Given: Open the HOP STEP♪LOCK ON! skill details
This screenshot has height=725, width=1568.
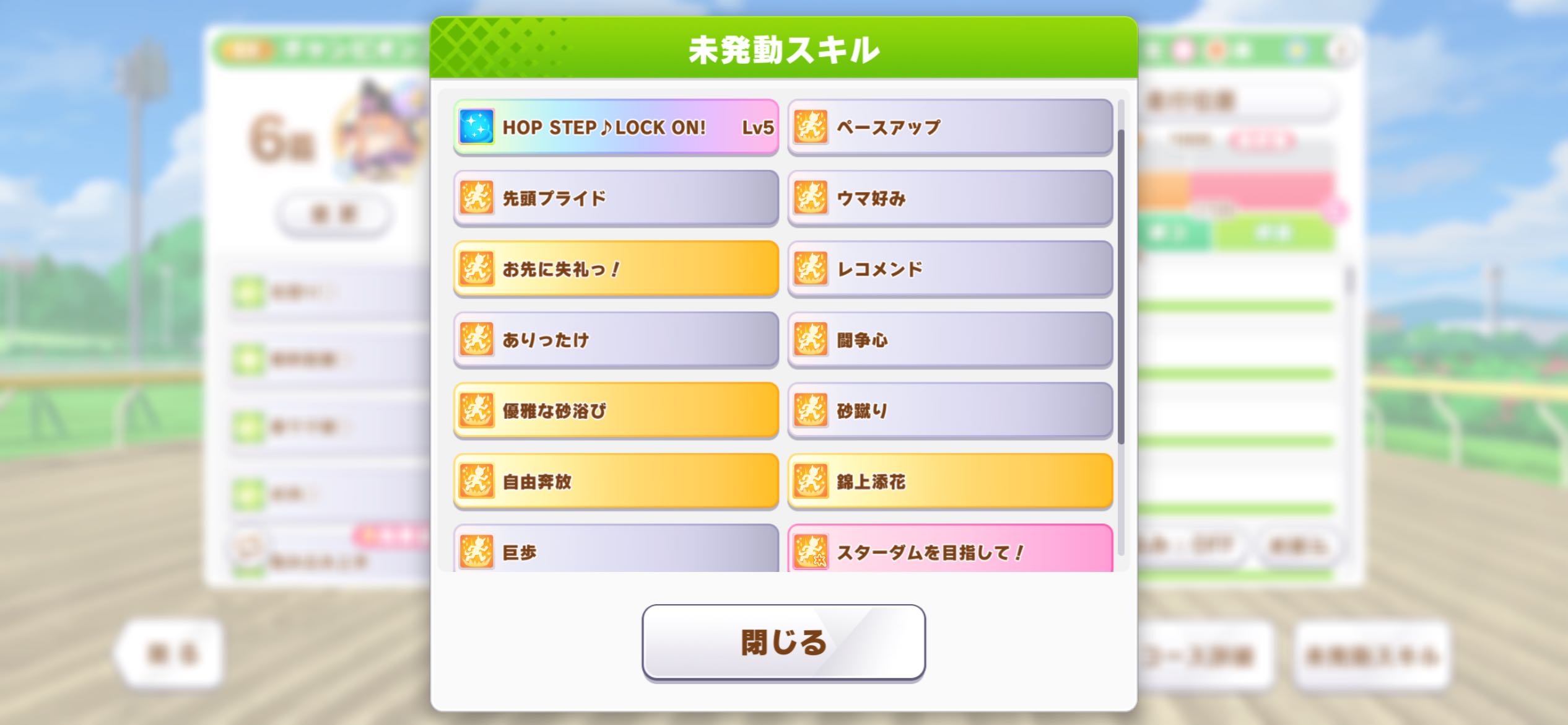Looking at the screenshot, I should pos(616,127).
